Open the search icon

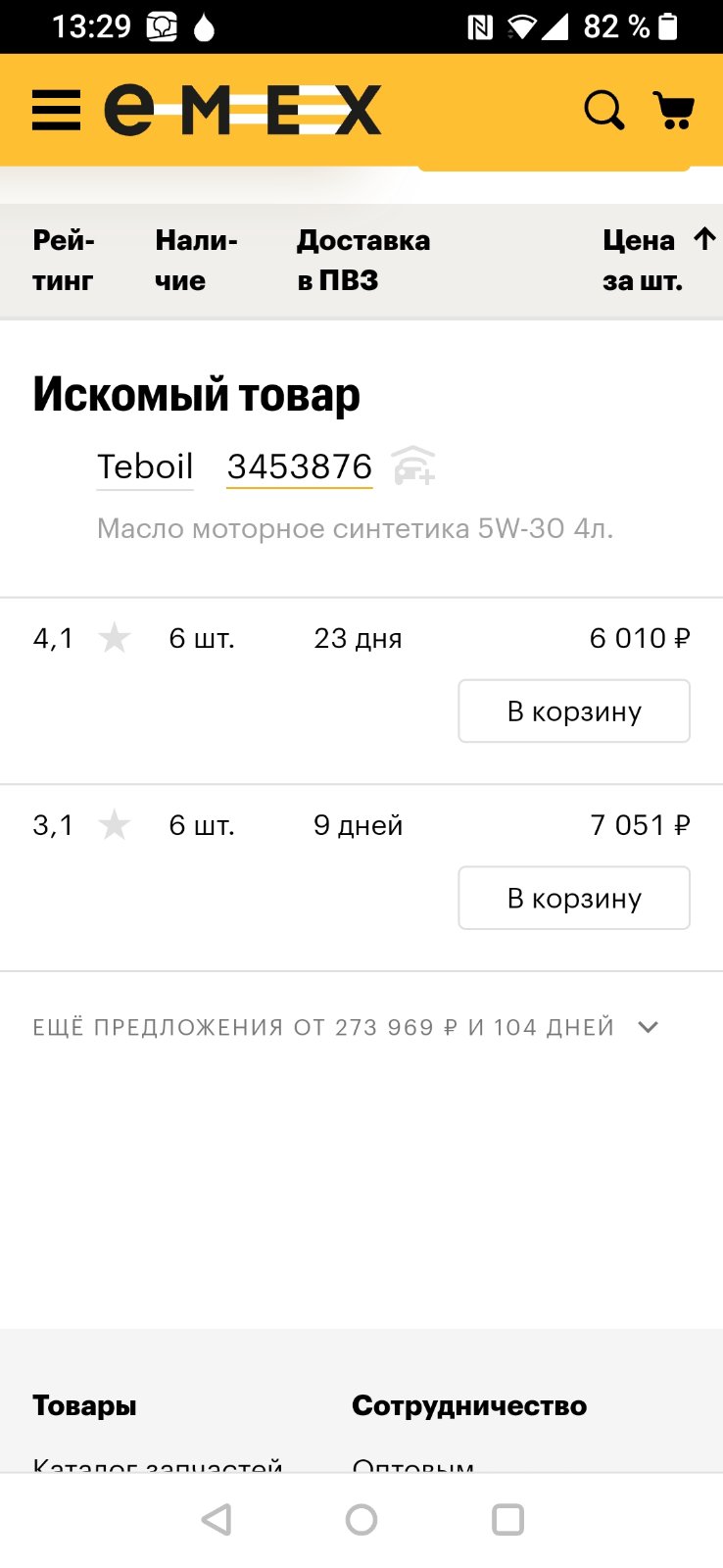pos(603,110)
